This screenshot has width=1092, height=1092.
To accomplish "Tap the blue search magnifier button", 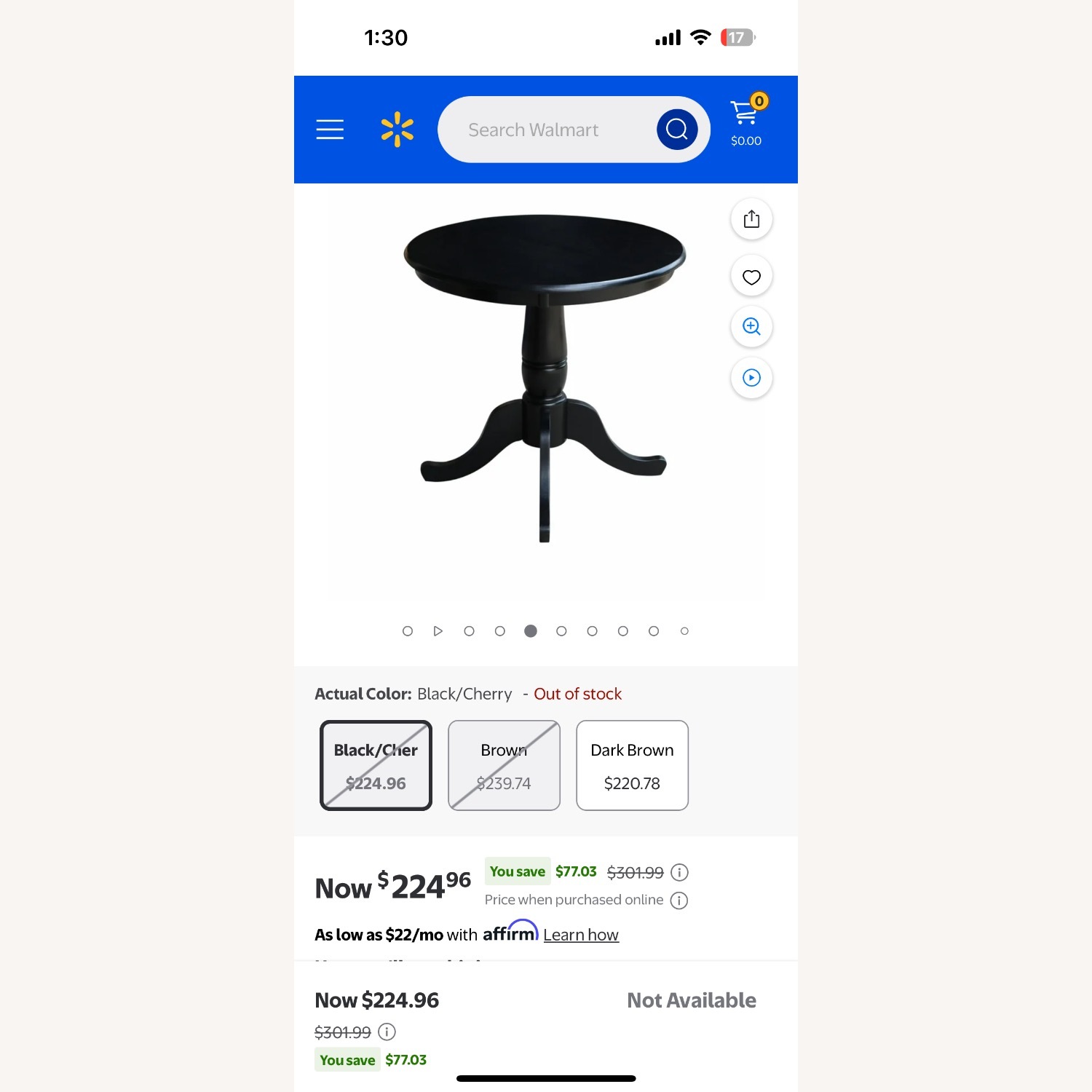I will [x=676, y=130].
